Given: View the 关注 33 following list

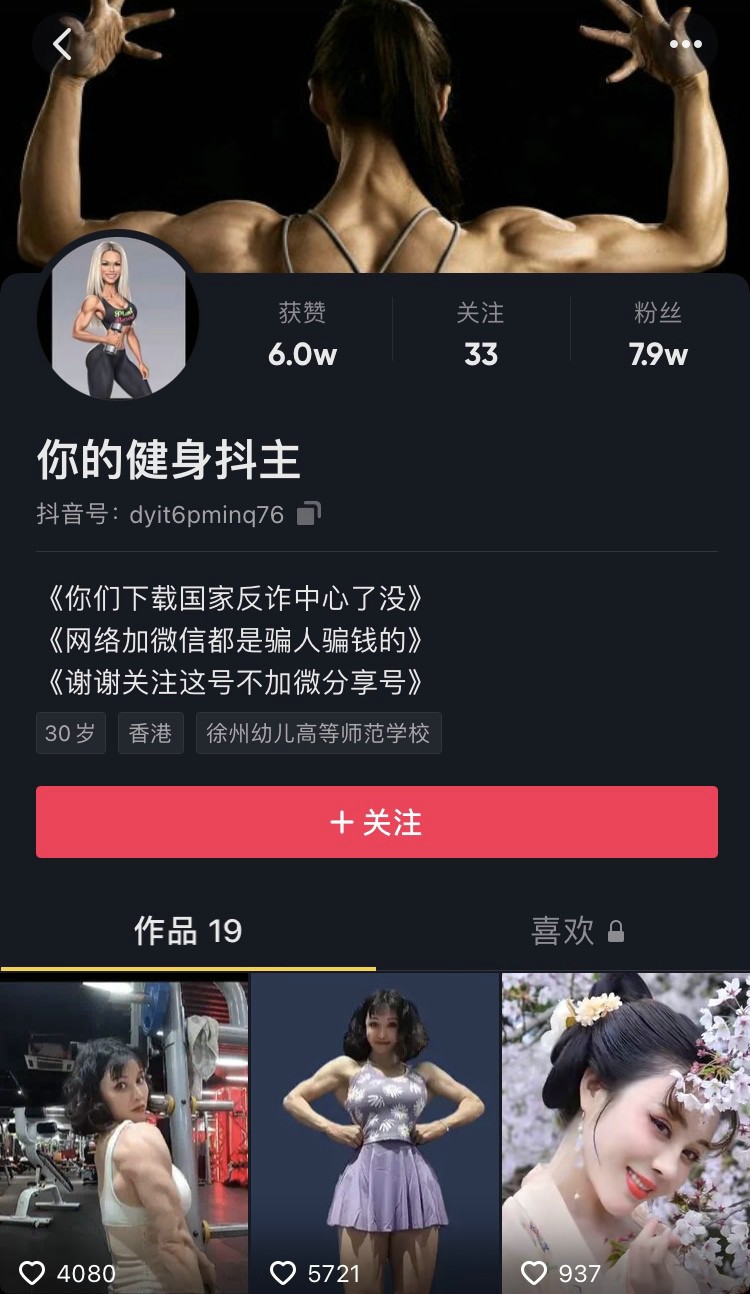Looking at the screenshot, I should tap(480, 334).
